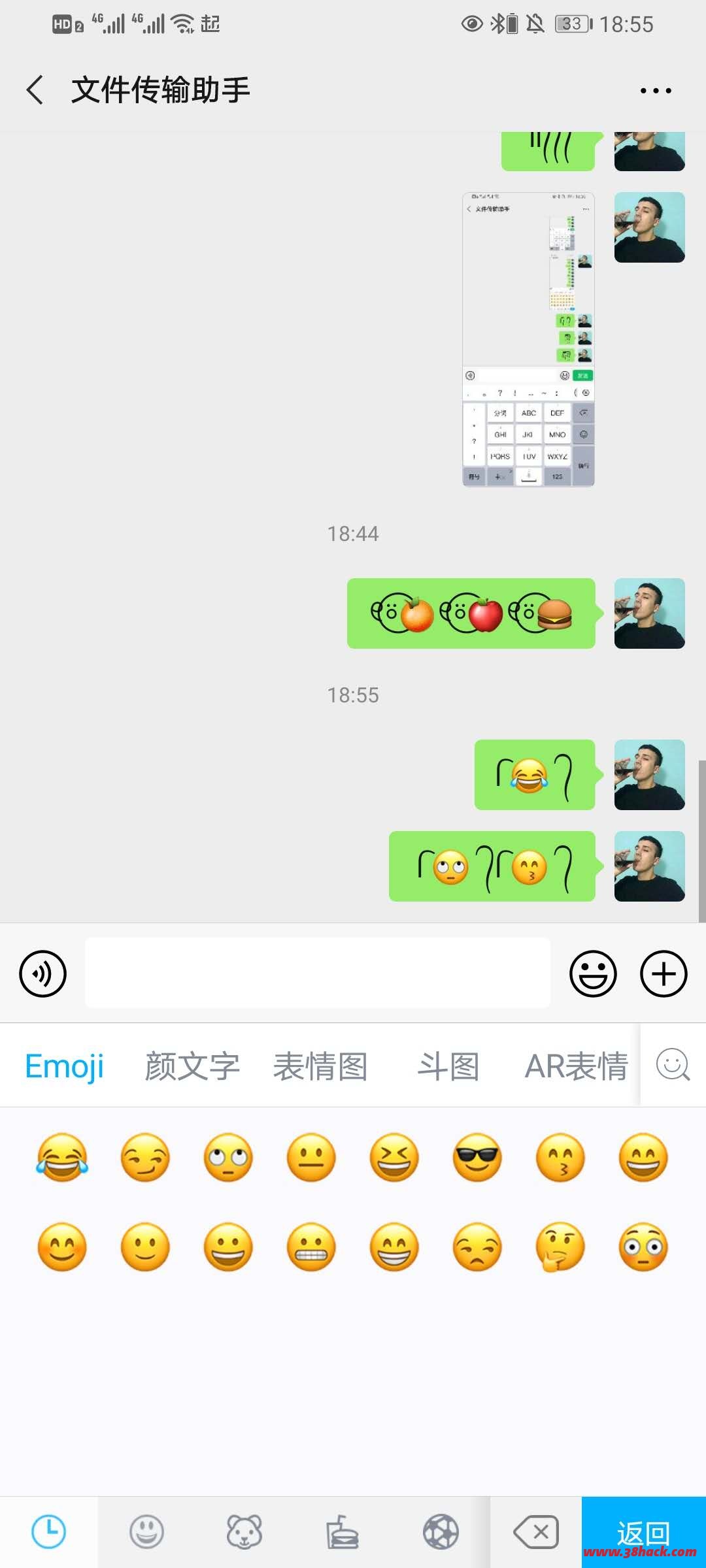This screenshot has width=706, height=1568.
Task: Insert the tears of joy emoji
Action: point(62,1158)
